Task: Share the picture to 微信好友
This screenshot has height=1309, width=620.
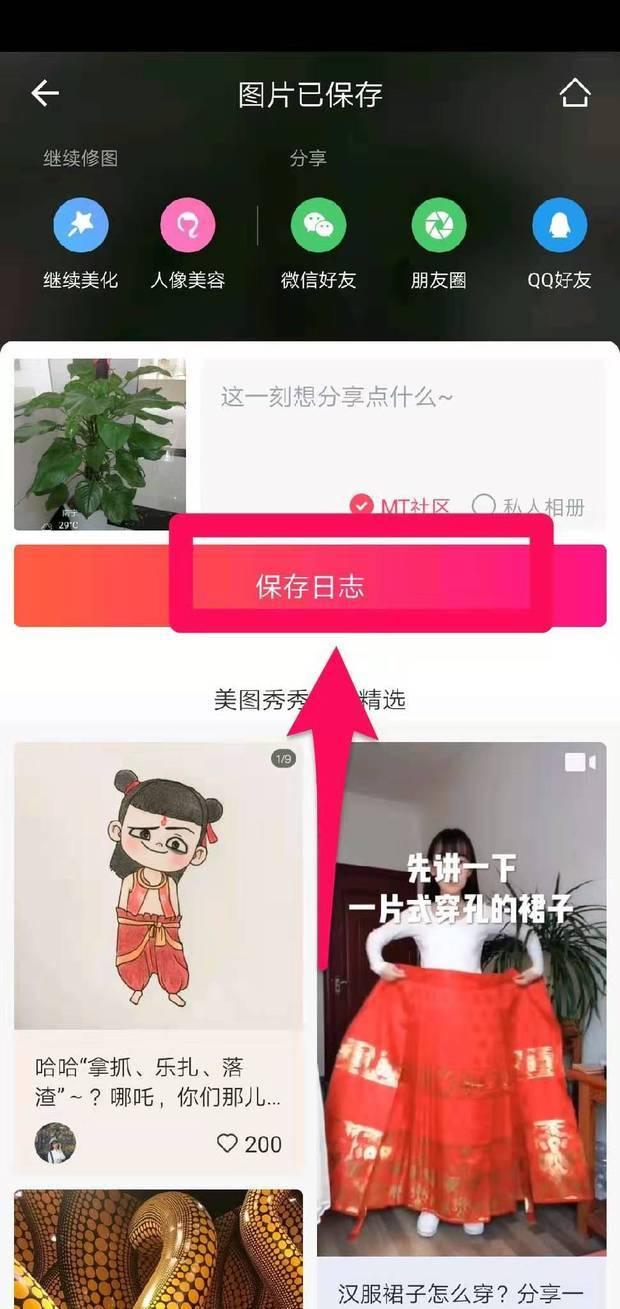Action: pyautogui.click(x=318, y=226)
